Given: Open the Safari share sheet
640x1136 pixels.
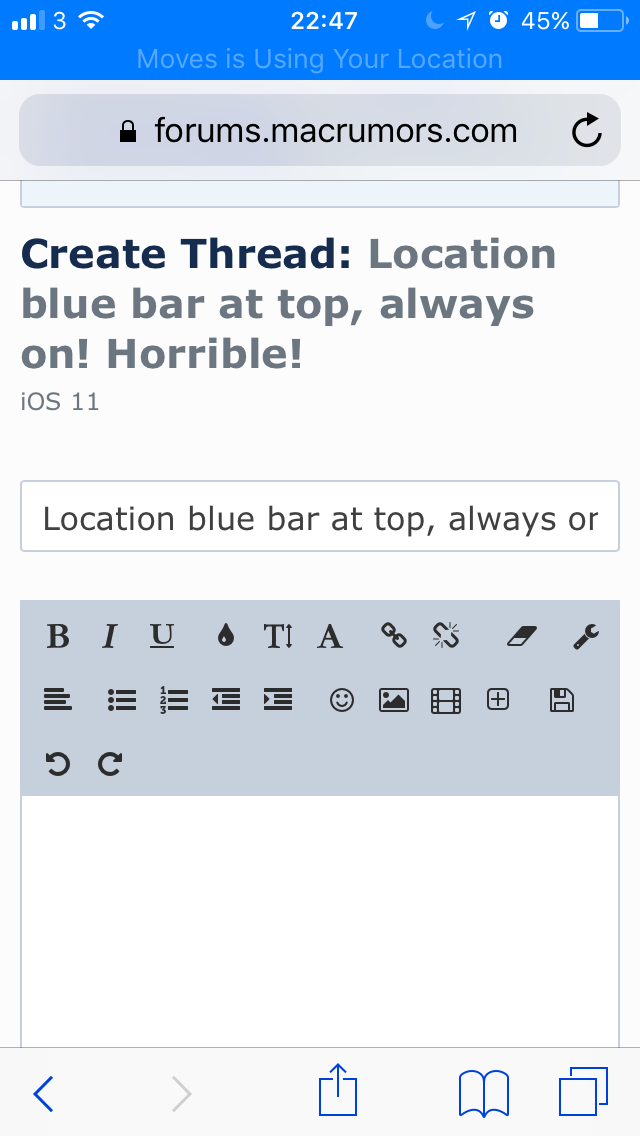Looking at the screenshot, I should 338,1090.
